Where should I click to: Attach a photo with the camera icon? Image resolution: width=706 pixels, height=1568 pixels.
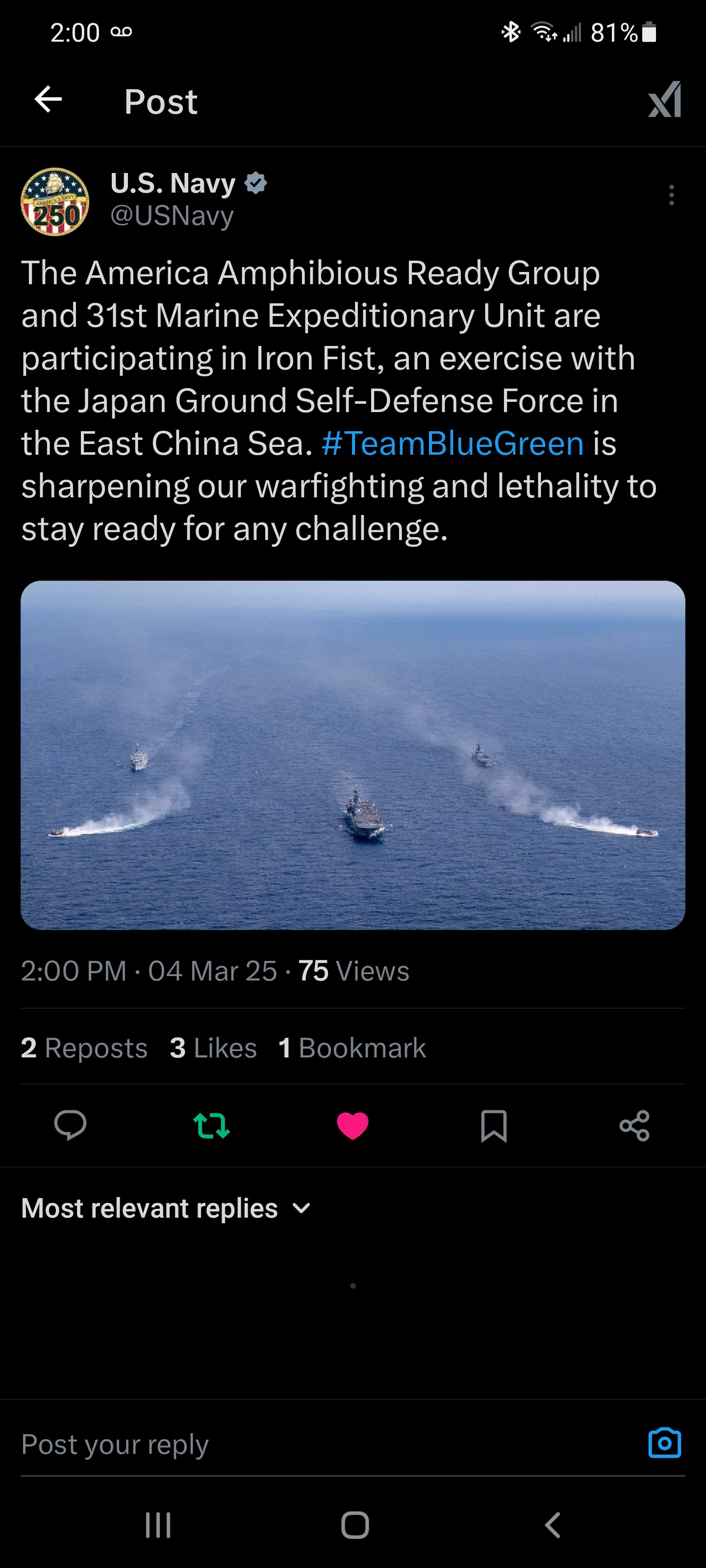click(664, 1443)
